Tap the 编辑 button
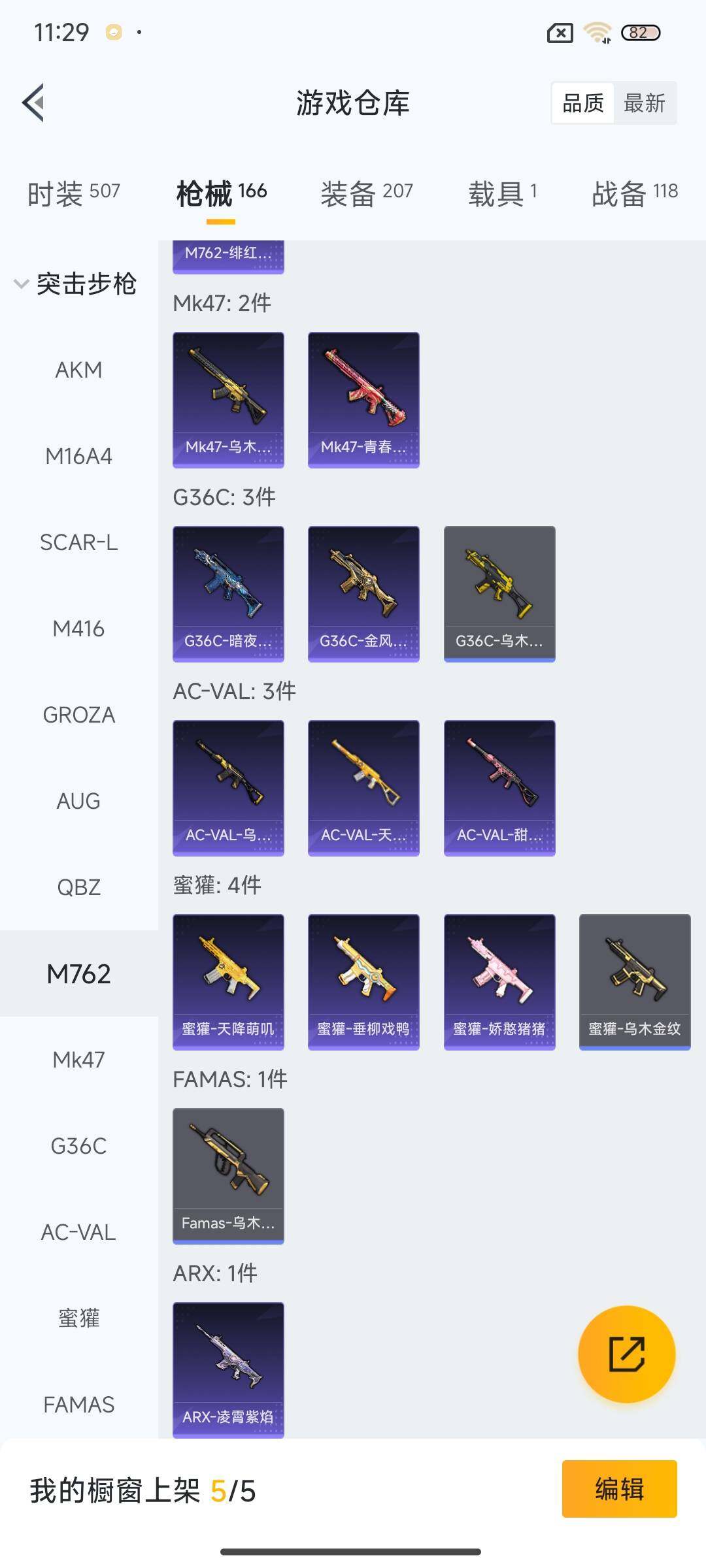This screenshot has height=1568, width=706. pyautogui.click(x=619, y=1489)
